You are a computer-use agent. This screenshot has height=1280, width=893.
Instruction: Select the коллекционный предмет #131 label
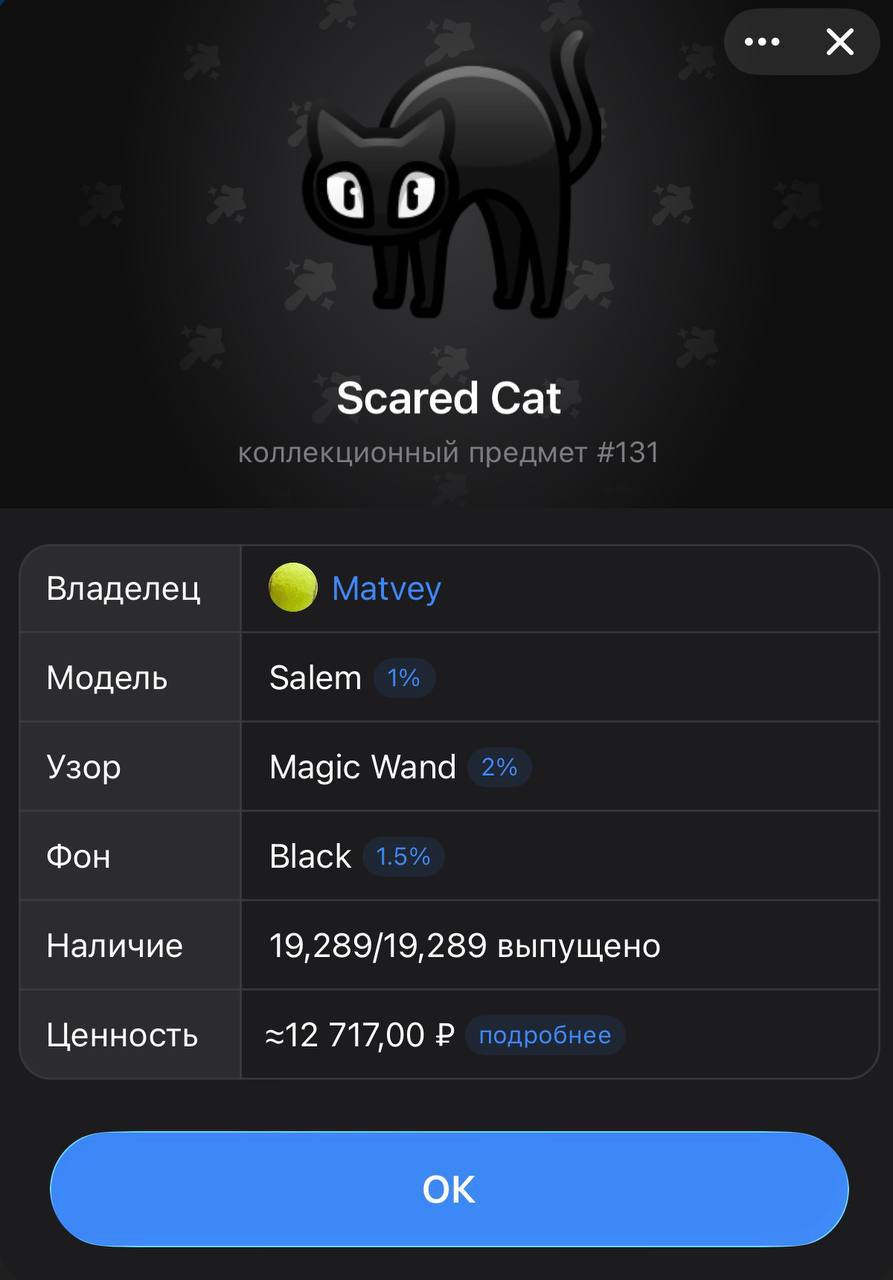pos(447,452)
